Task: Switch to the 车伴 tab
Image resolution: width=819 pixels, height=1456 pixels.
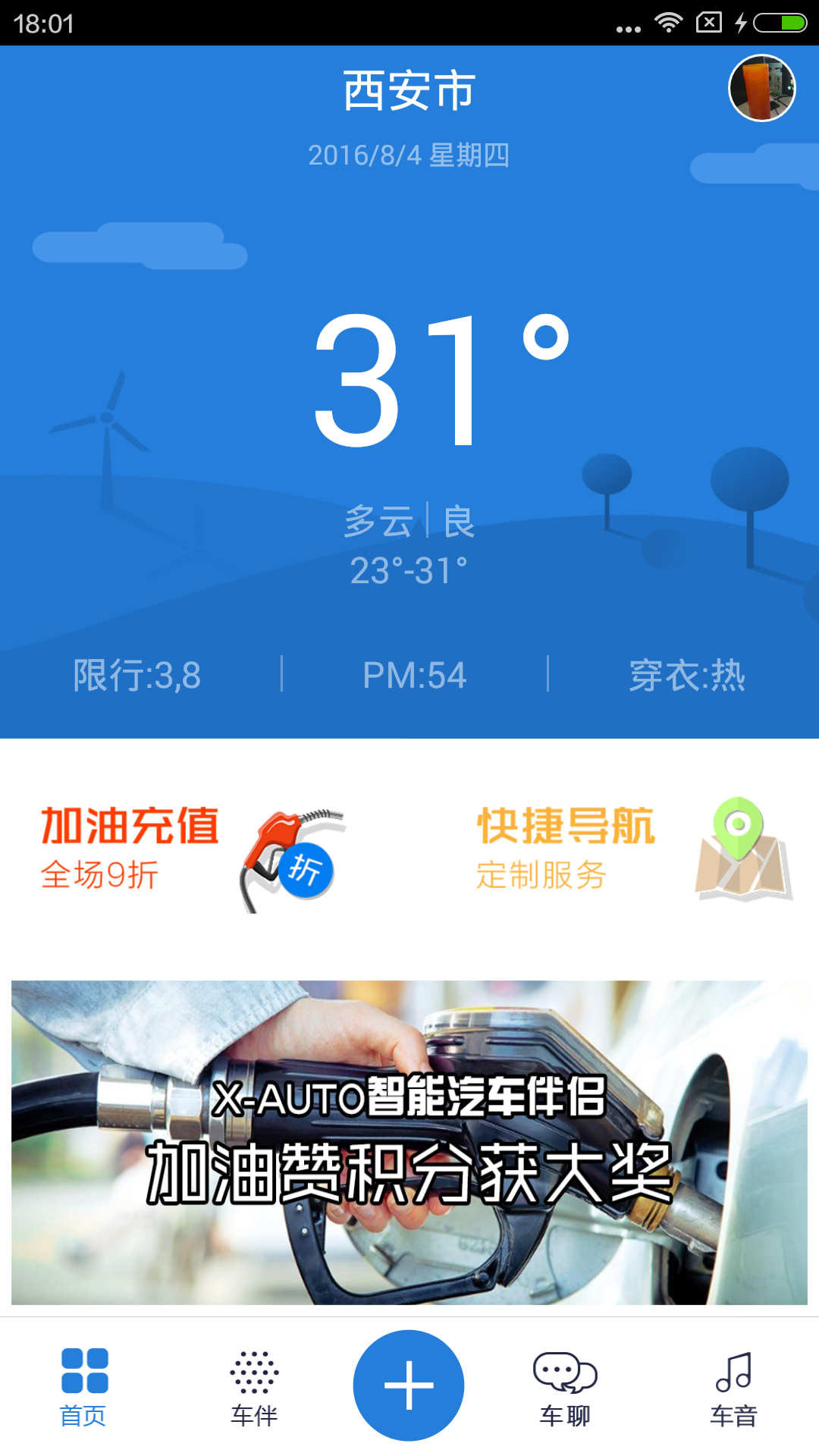Action: coord(254,1386)
